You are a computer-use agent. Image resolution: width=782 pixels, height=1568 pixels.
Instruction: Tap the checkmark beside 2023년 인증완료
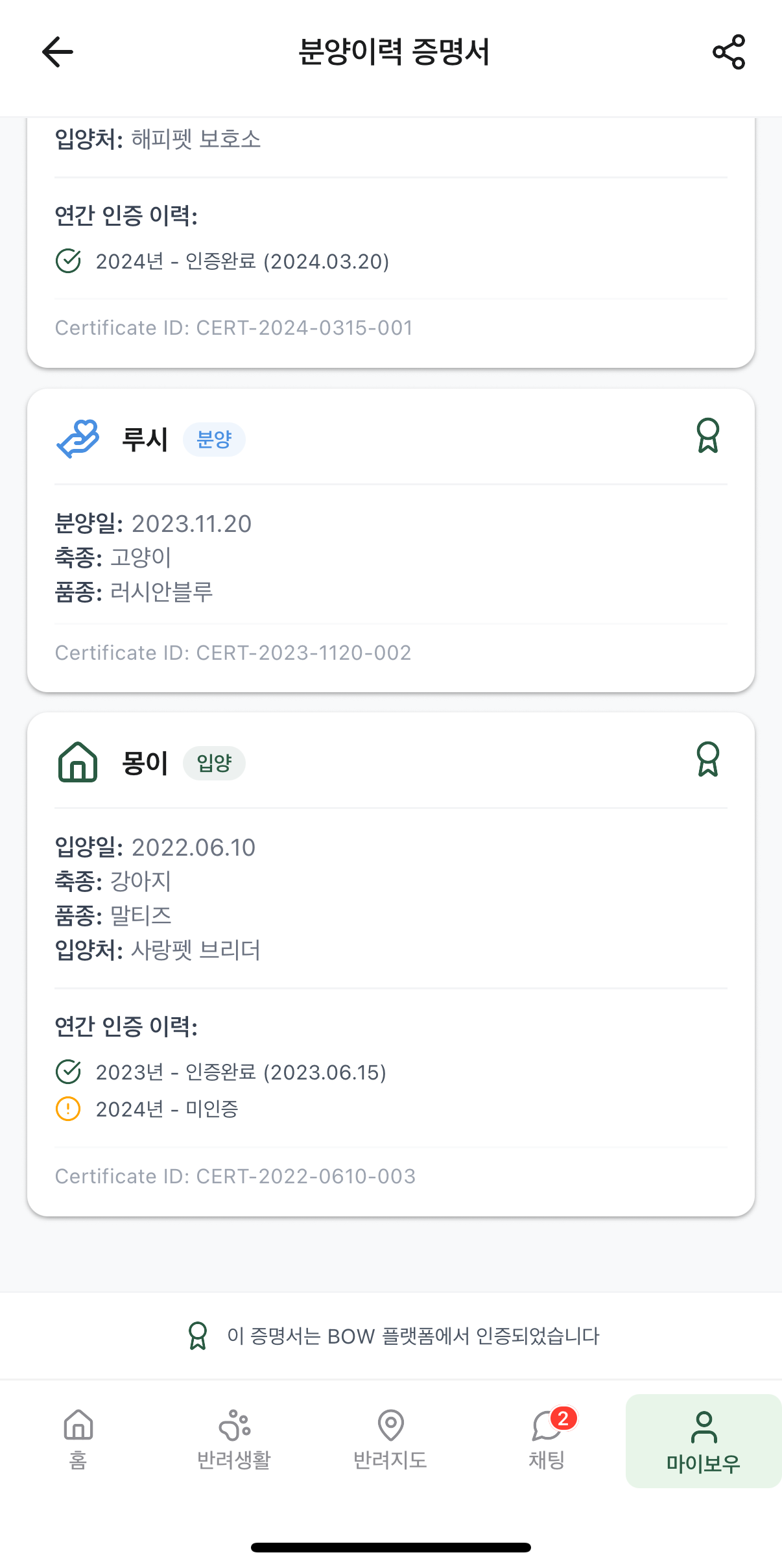coord(68,1072)
